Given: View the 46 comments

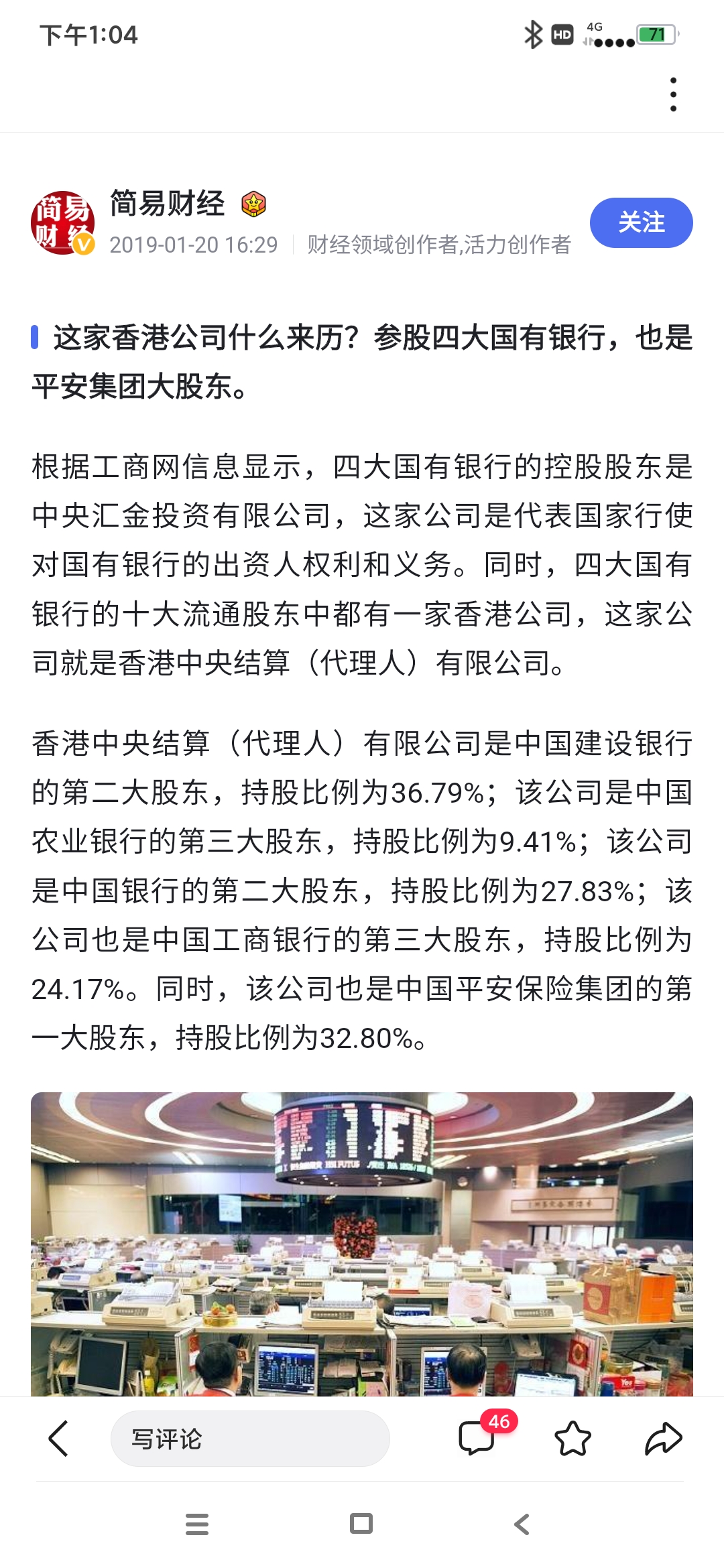Looking at the screenshot, I should click(477, 1438).
